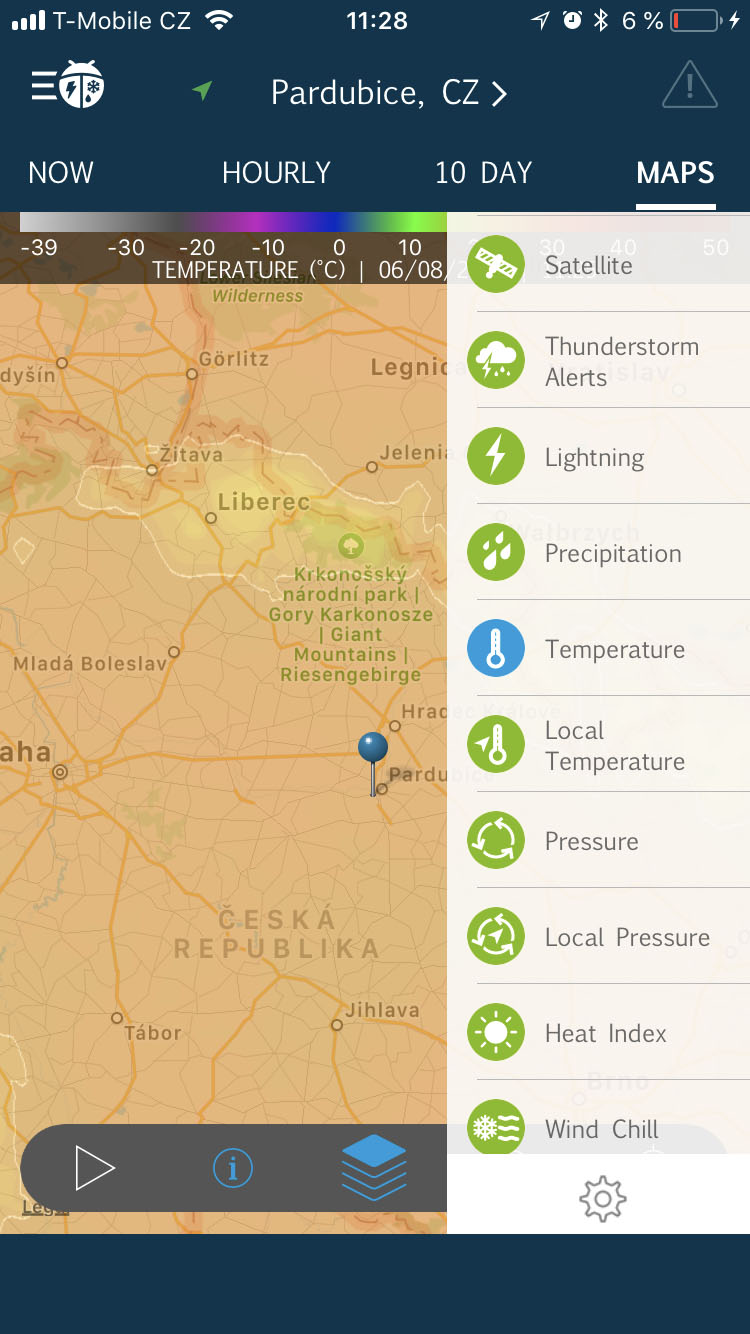The image size is (750, 1334).
Task: Select the Temperature map layer
Action: 598,649
